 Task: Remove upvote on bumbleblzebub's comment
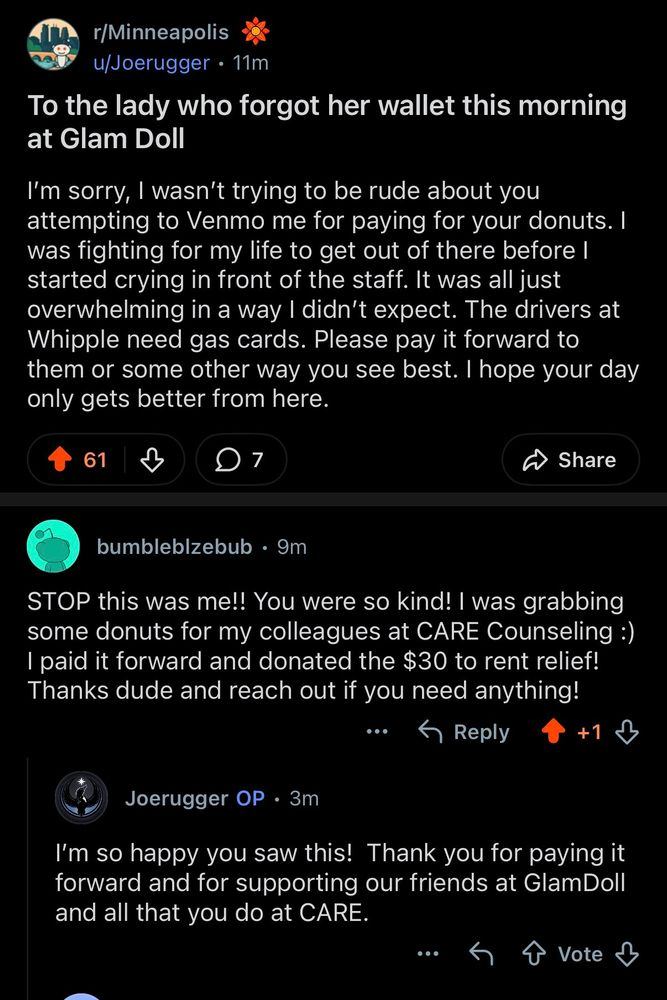pos(553,732)
